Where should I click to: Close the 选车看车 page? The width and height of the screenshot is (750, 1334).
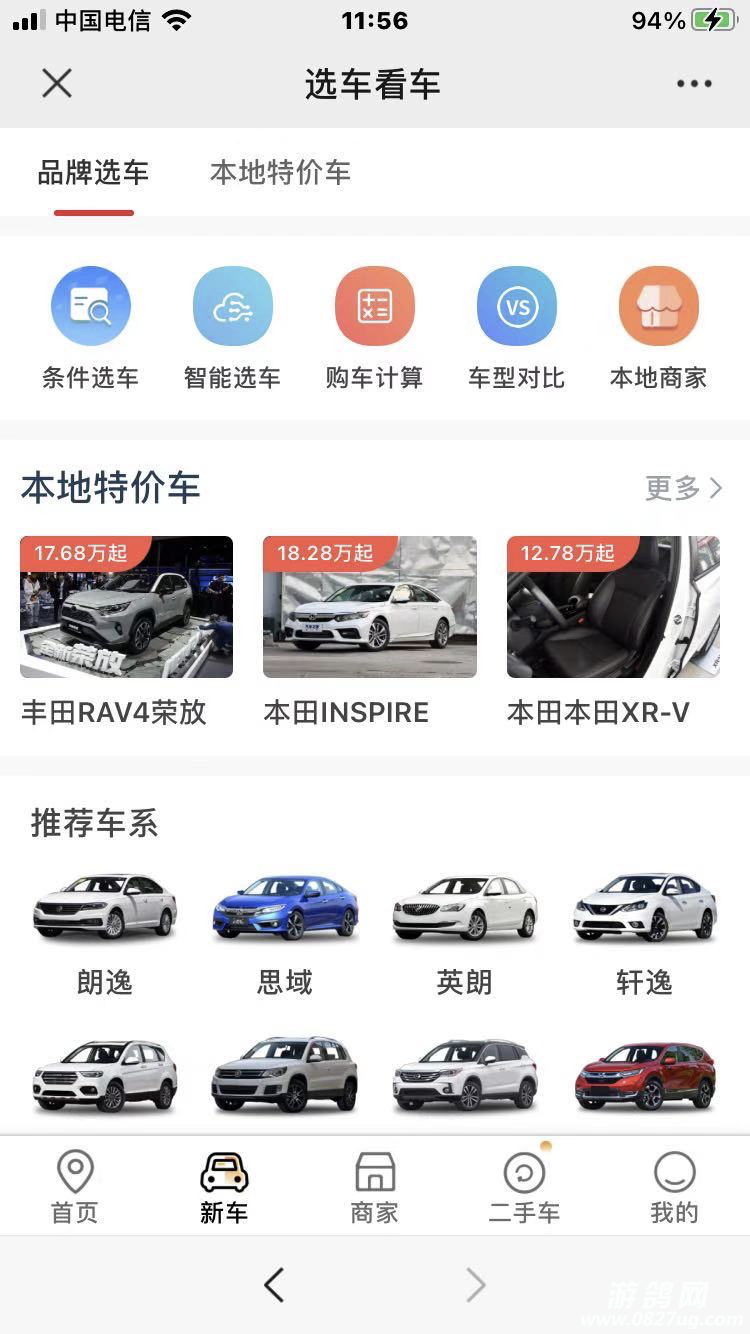(x=57, y=84)
